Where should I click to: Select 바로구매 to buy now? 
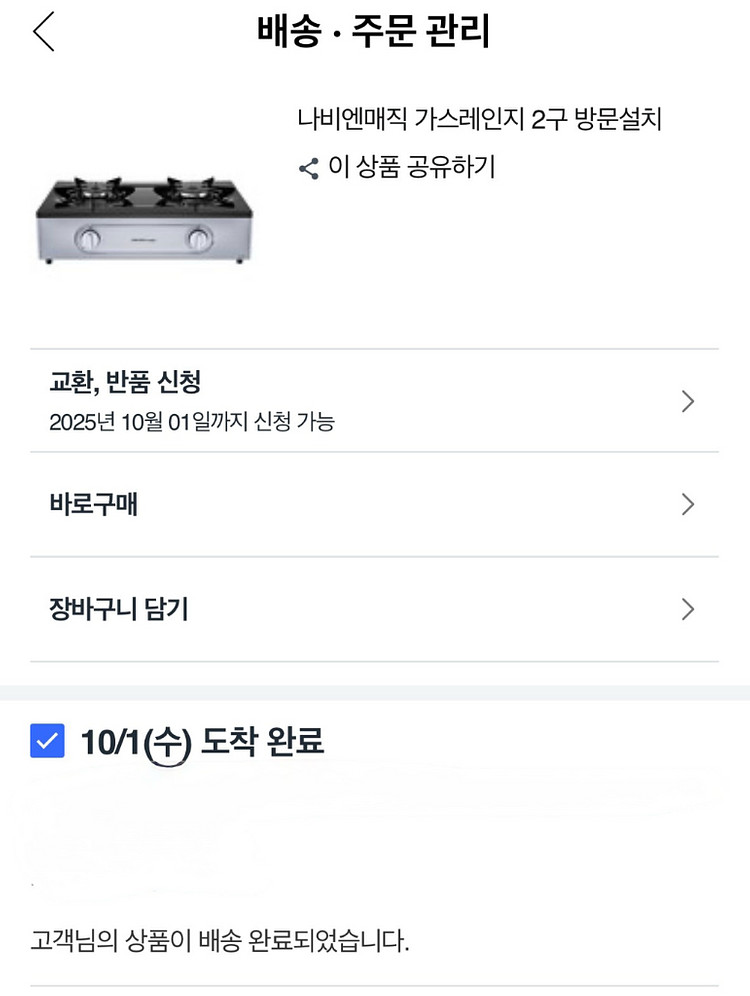coord(374,504)
